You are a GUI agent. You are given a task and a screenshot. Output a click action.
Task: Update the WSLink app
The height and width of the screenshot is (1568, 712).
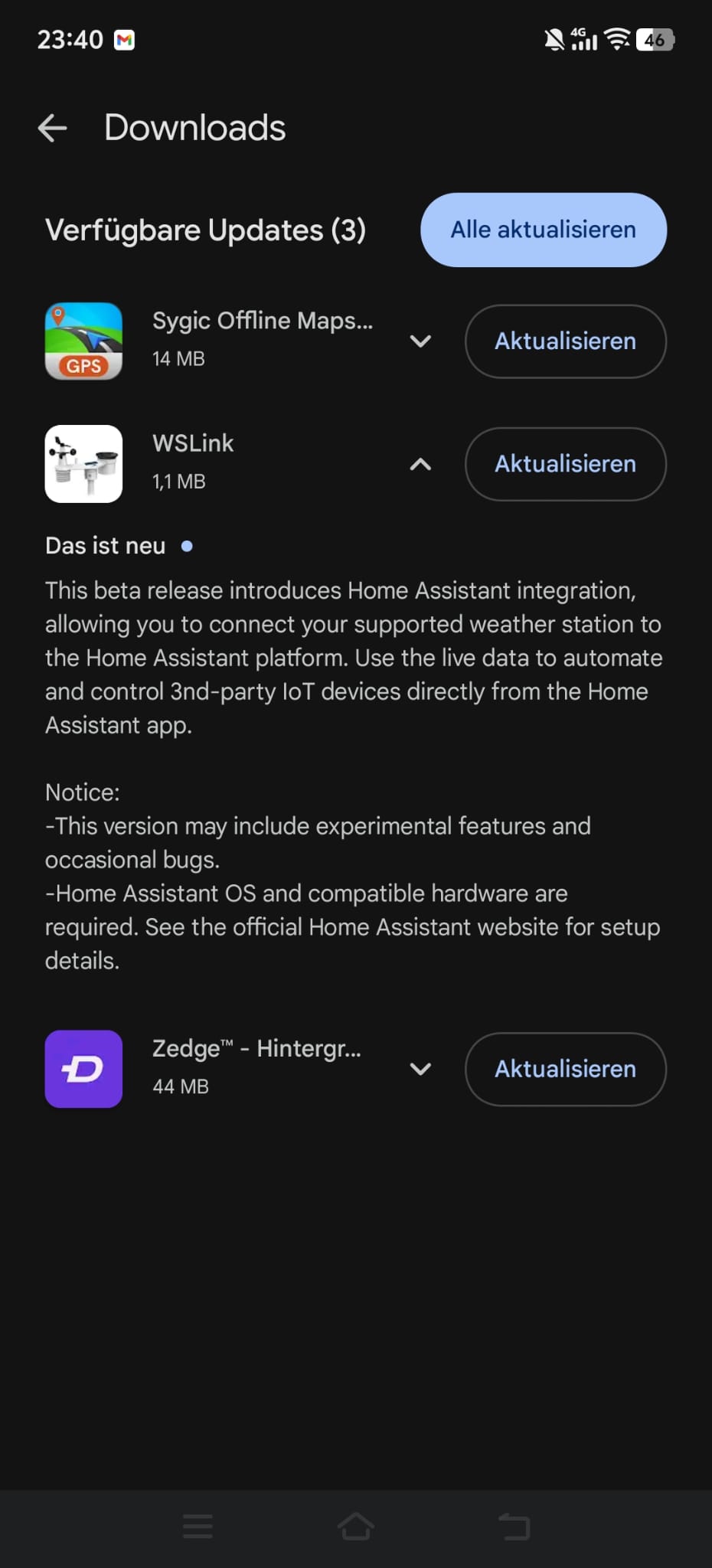565,464
